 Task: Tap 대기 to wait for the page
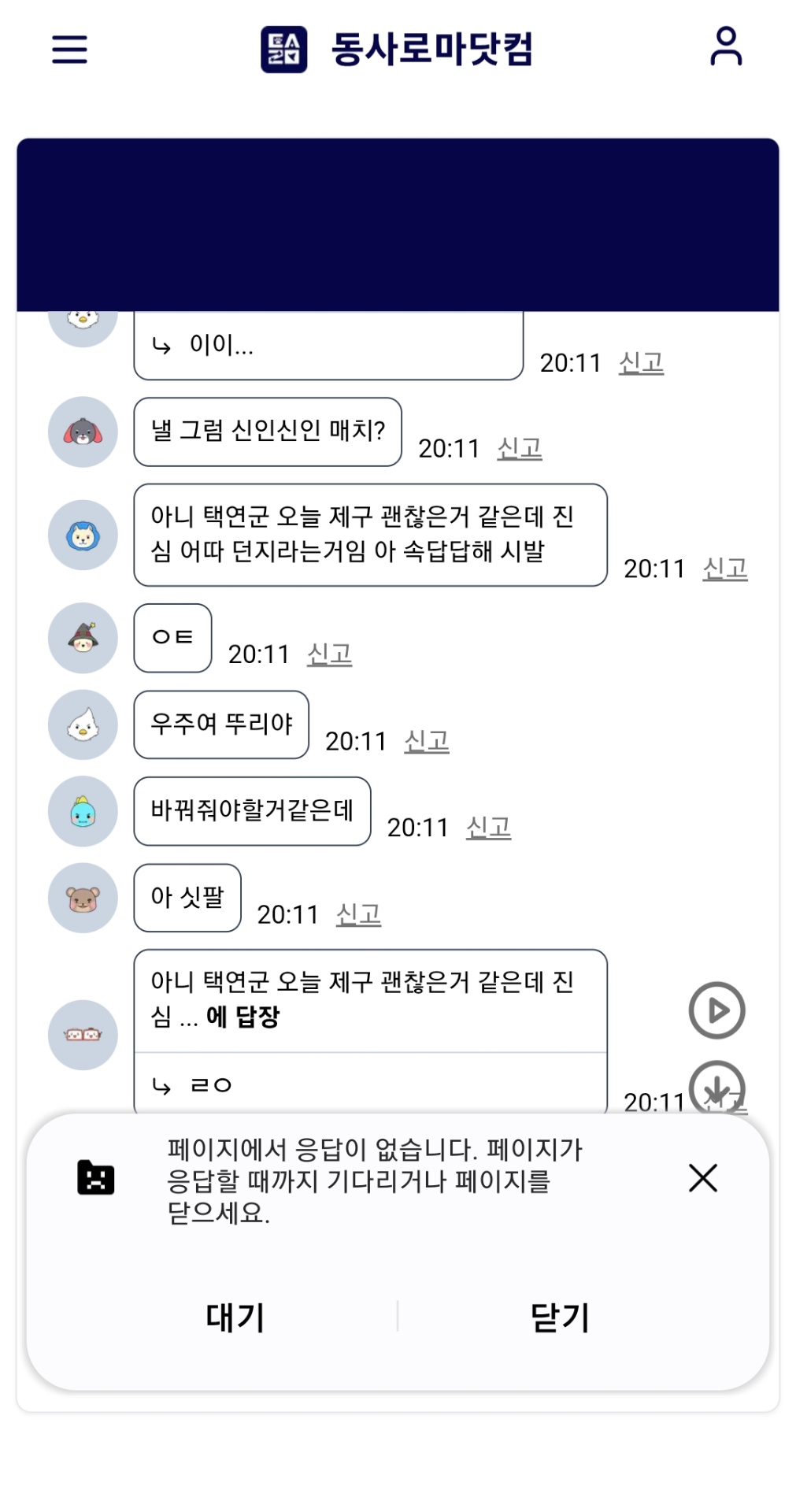tap(235, 1317)
